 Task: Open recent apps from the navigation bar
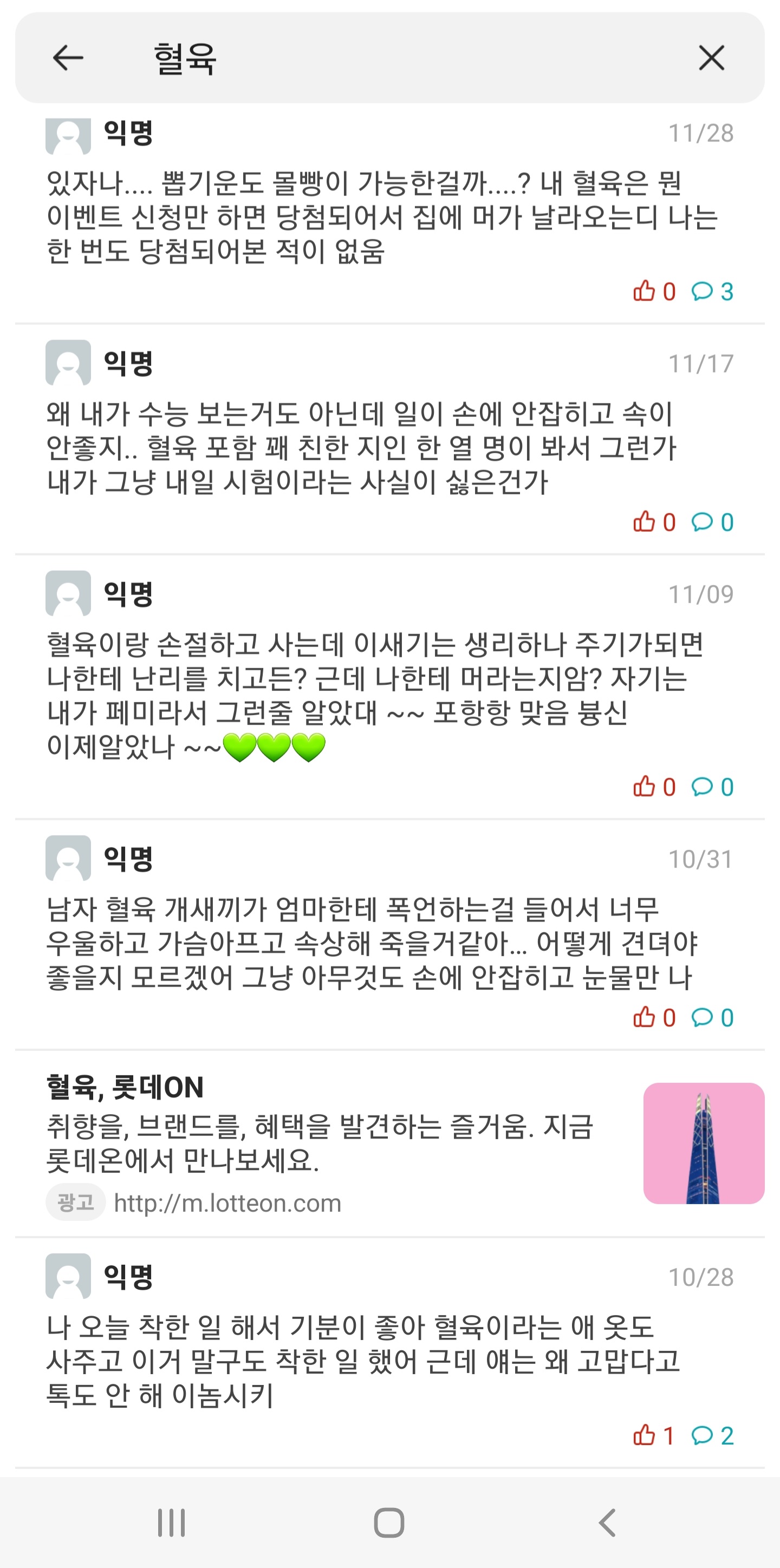point(171,1523)
